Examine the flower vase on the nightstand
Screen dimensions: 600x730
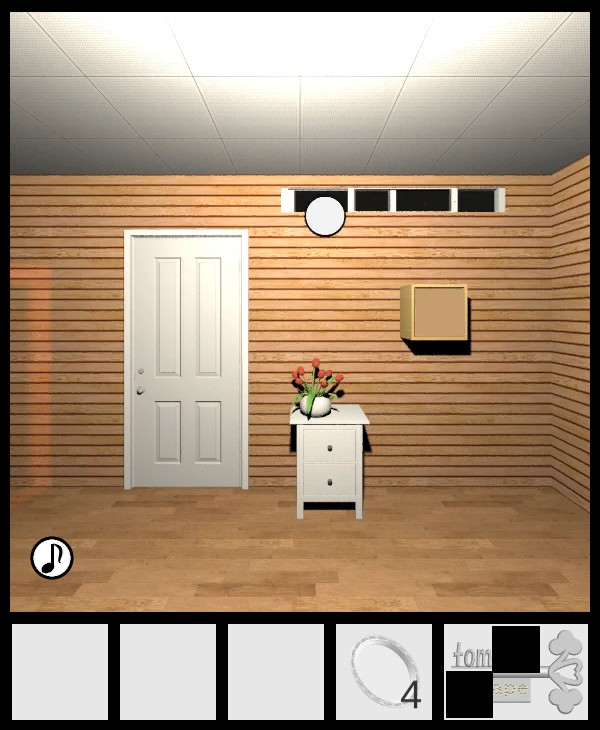point(316,392)
